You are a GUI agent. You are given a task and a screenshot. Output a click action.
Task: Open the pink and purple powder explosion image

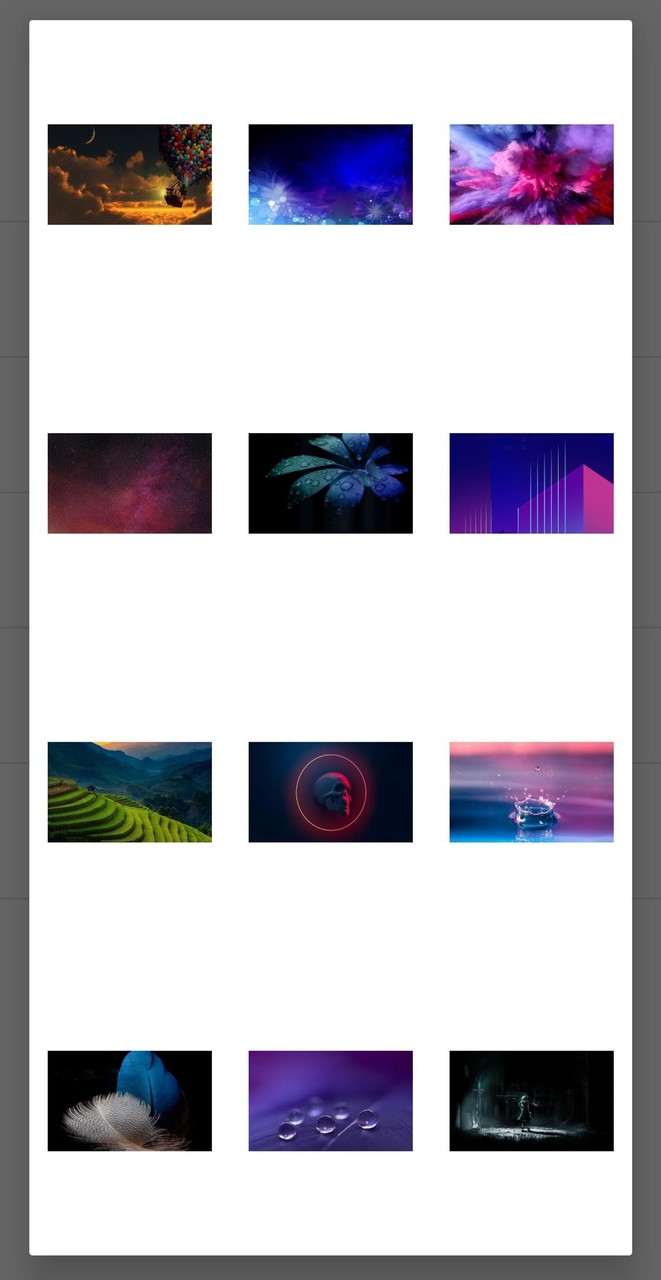(531, 174)
